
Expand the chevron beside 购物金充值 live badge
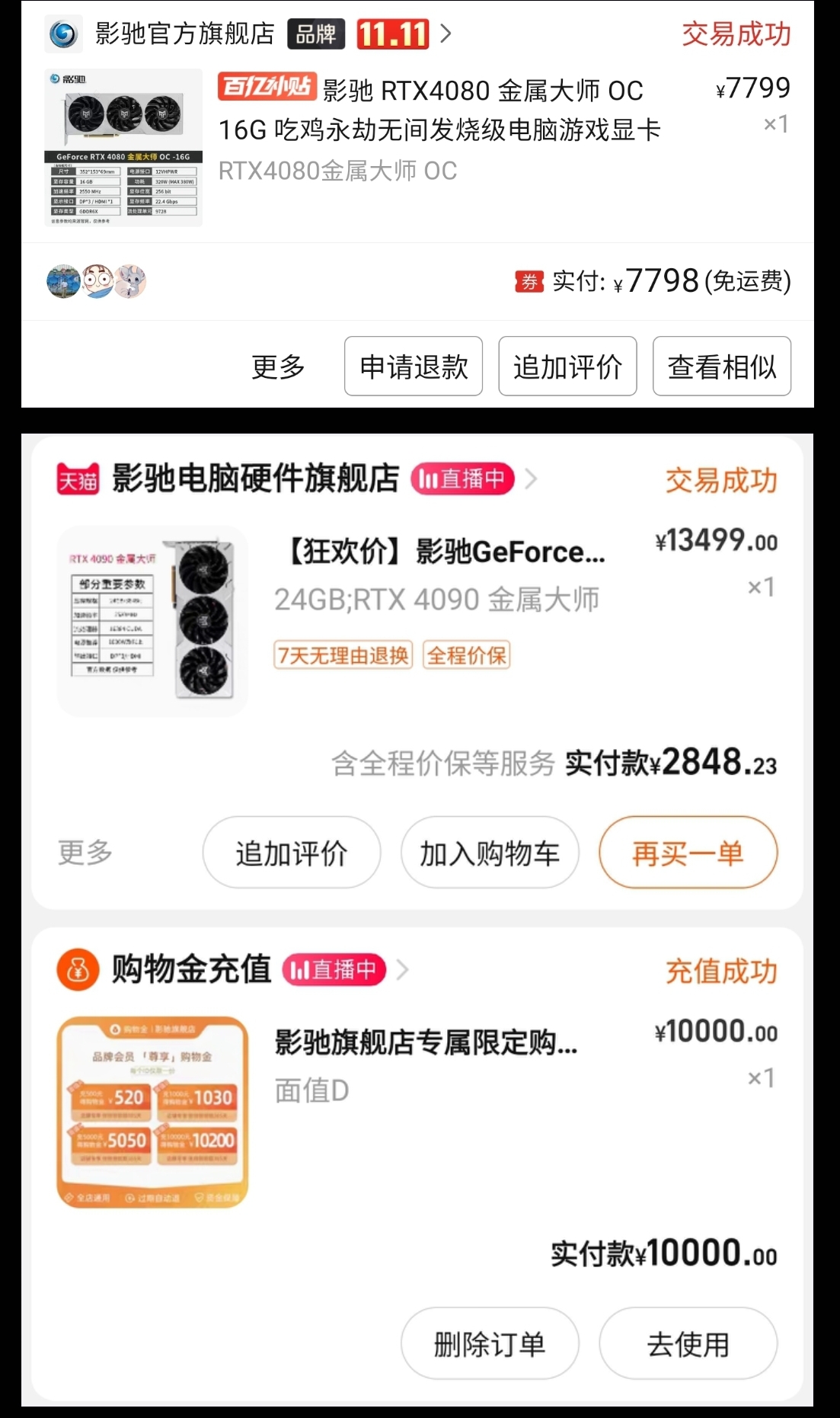pyautogui.click(x=403, y=970)
